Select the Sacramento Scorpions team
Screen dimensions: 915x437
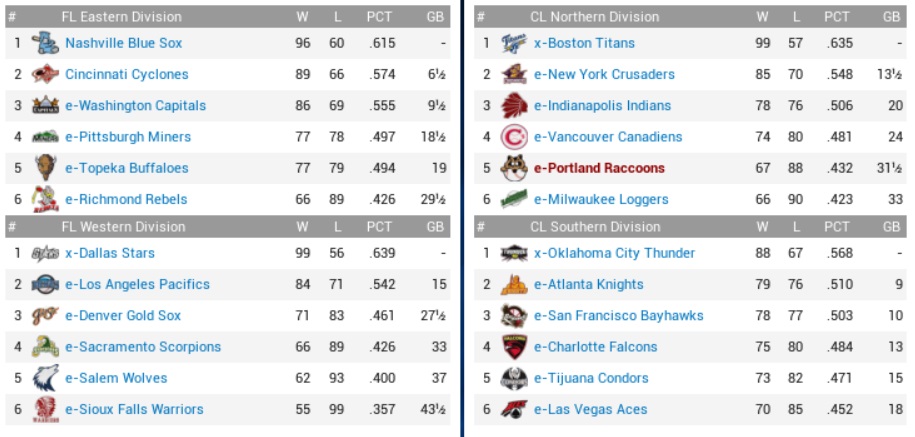click(x=143, y=346)
